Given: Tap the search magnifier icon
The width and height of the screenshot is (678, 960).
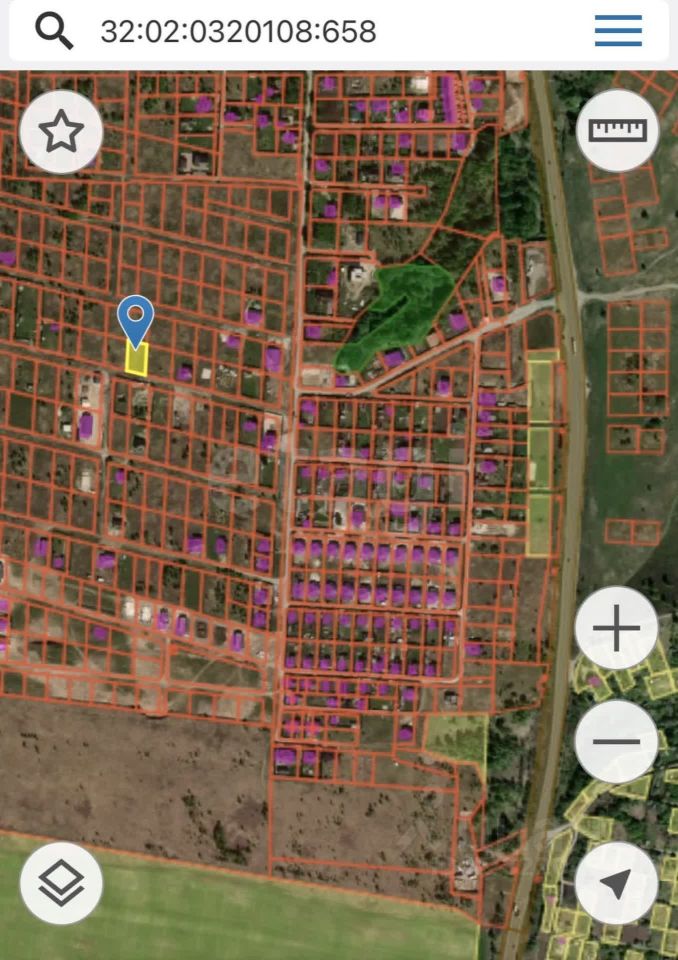Looking at the screenshot, I should (x=54, y=31).
